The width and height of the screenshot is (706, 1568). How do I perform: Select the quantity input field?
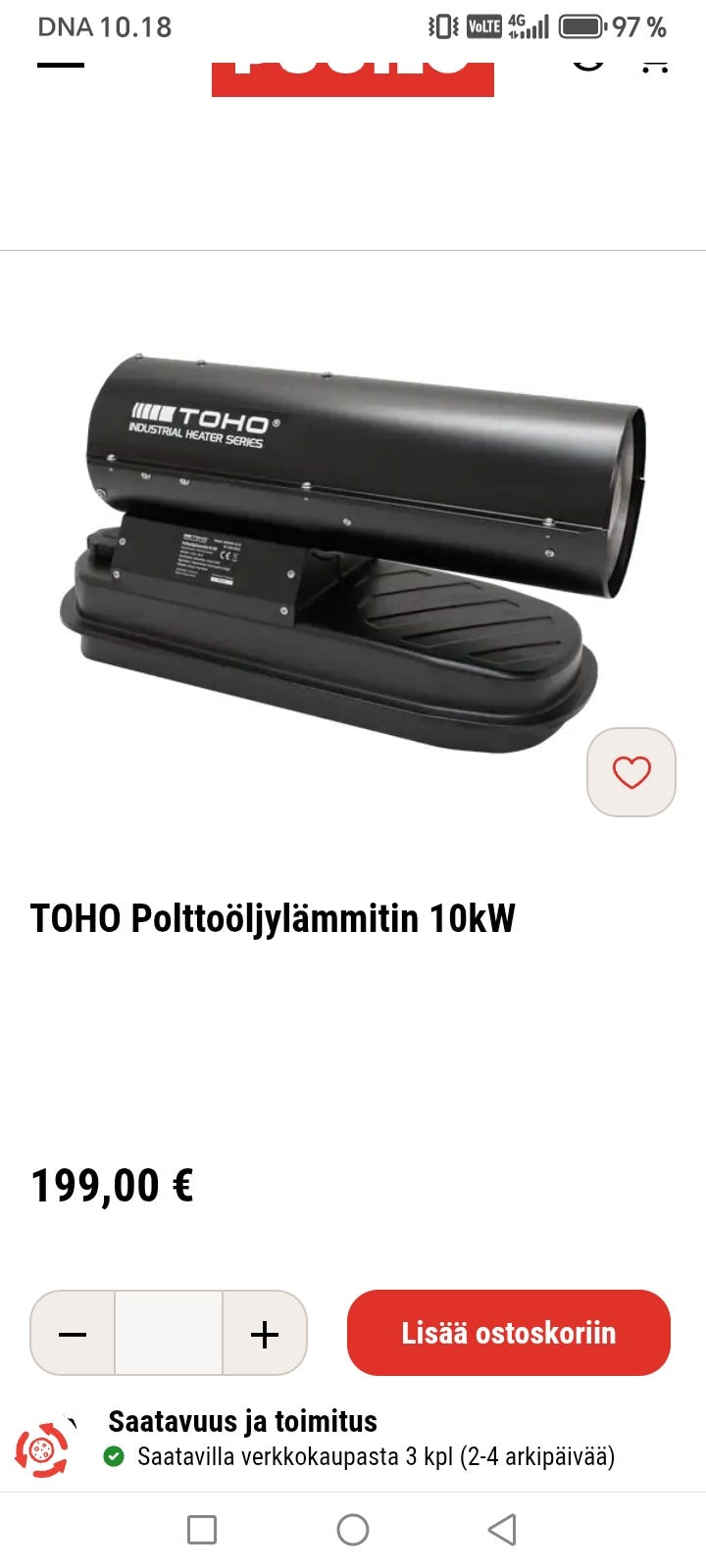tap(169, 1334)
